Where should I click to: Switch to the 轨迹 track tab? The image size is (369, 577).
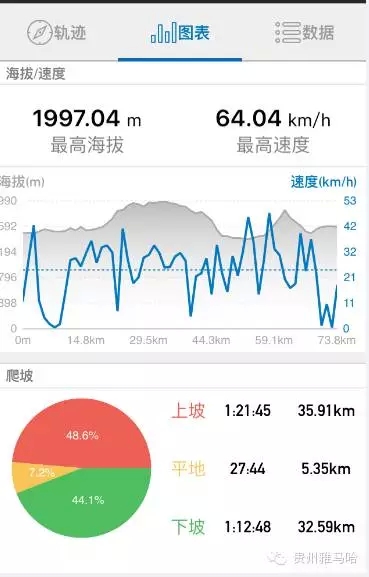[x=57, y=32]
